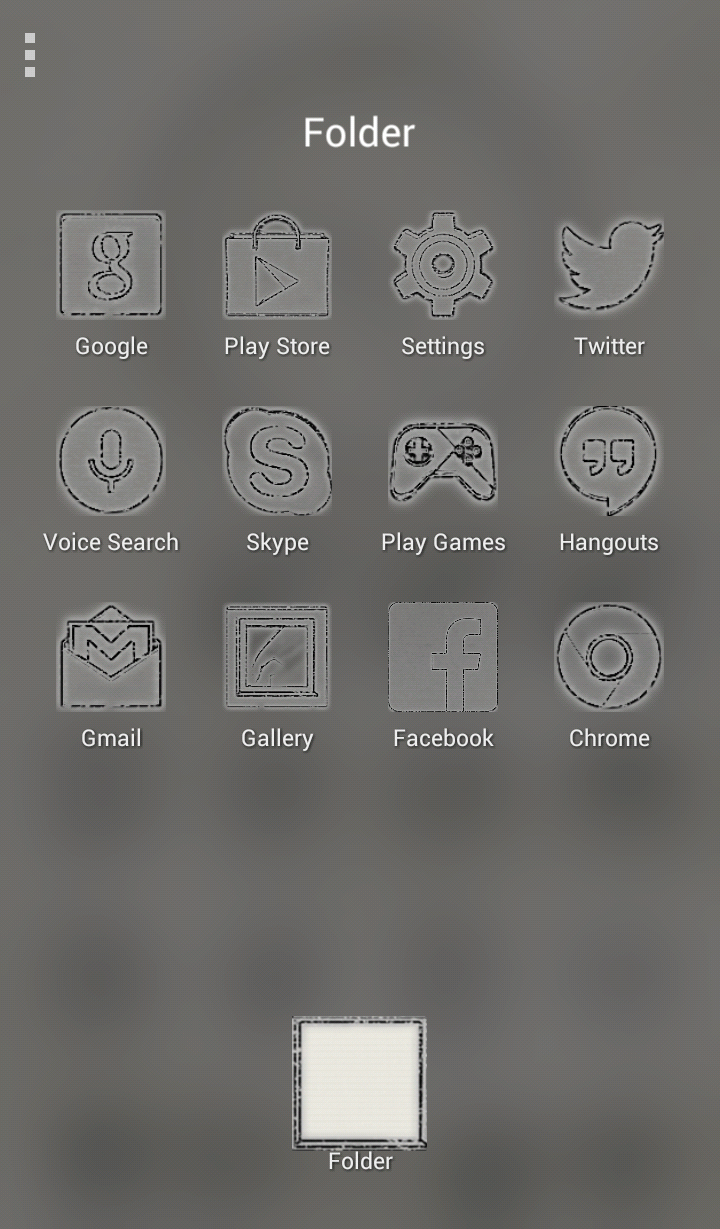Image resolution: width=720 pixels, height=1229 pixels.
Task: Open the Chrome browser
Action: pyautogui.click(x=609, y=656)
